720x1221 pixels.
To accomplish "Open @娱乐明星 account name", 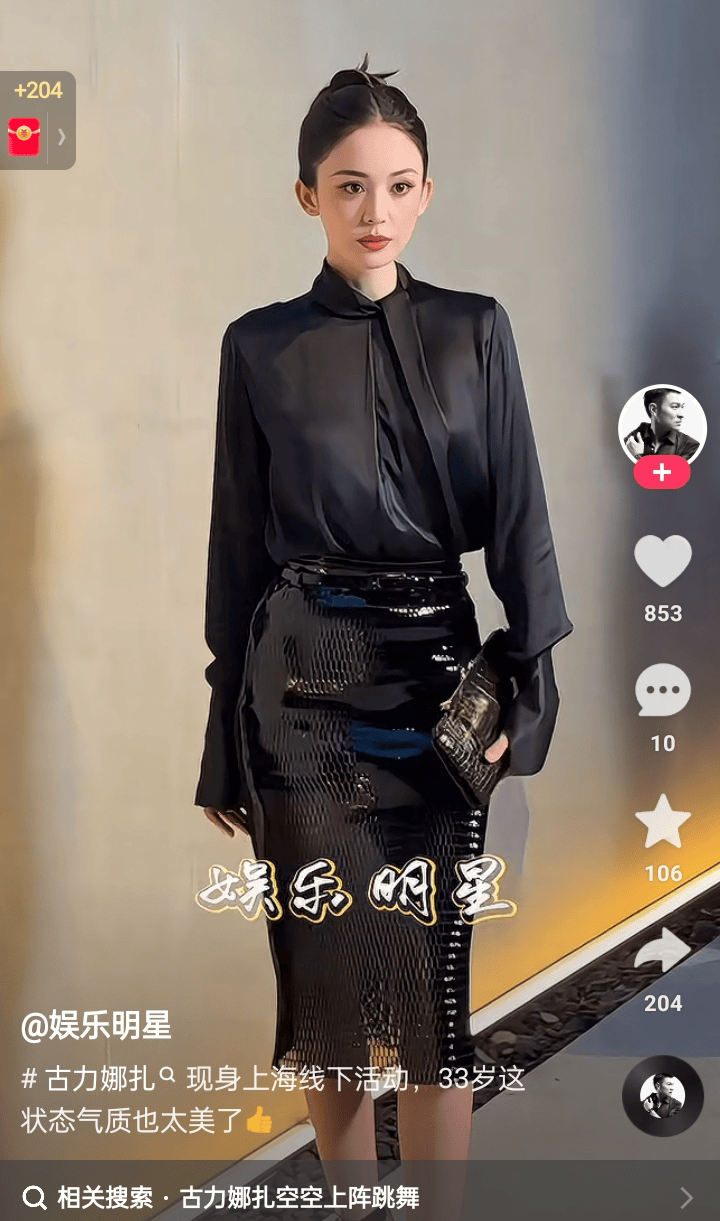I will tap(96, 1025).
